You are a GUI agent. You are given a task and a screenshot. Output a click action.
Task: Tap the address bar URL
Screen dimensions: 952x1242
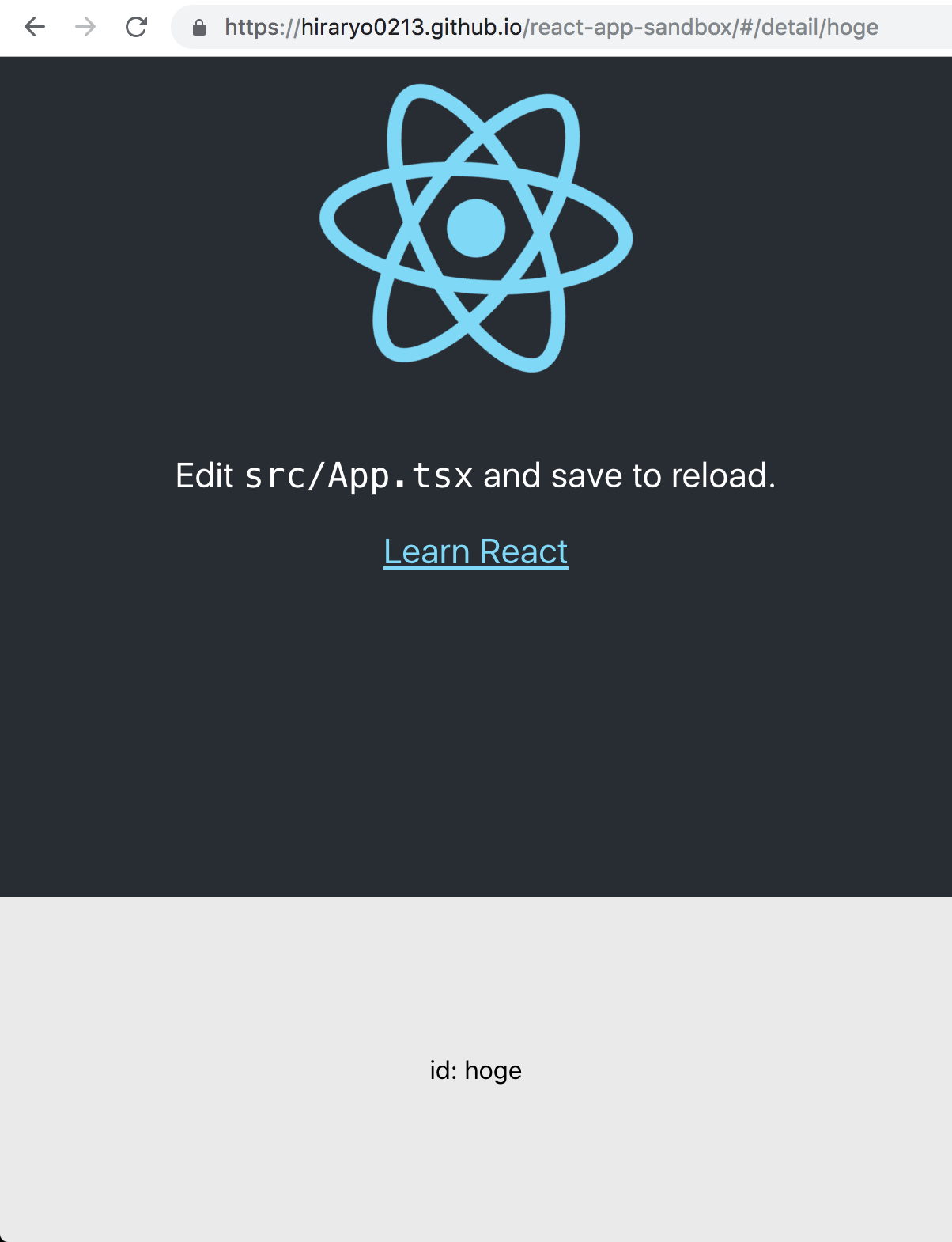pos(551,28)
